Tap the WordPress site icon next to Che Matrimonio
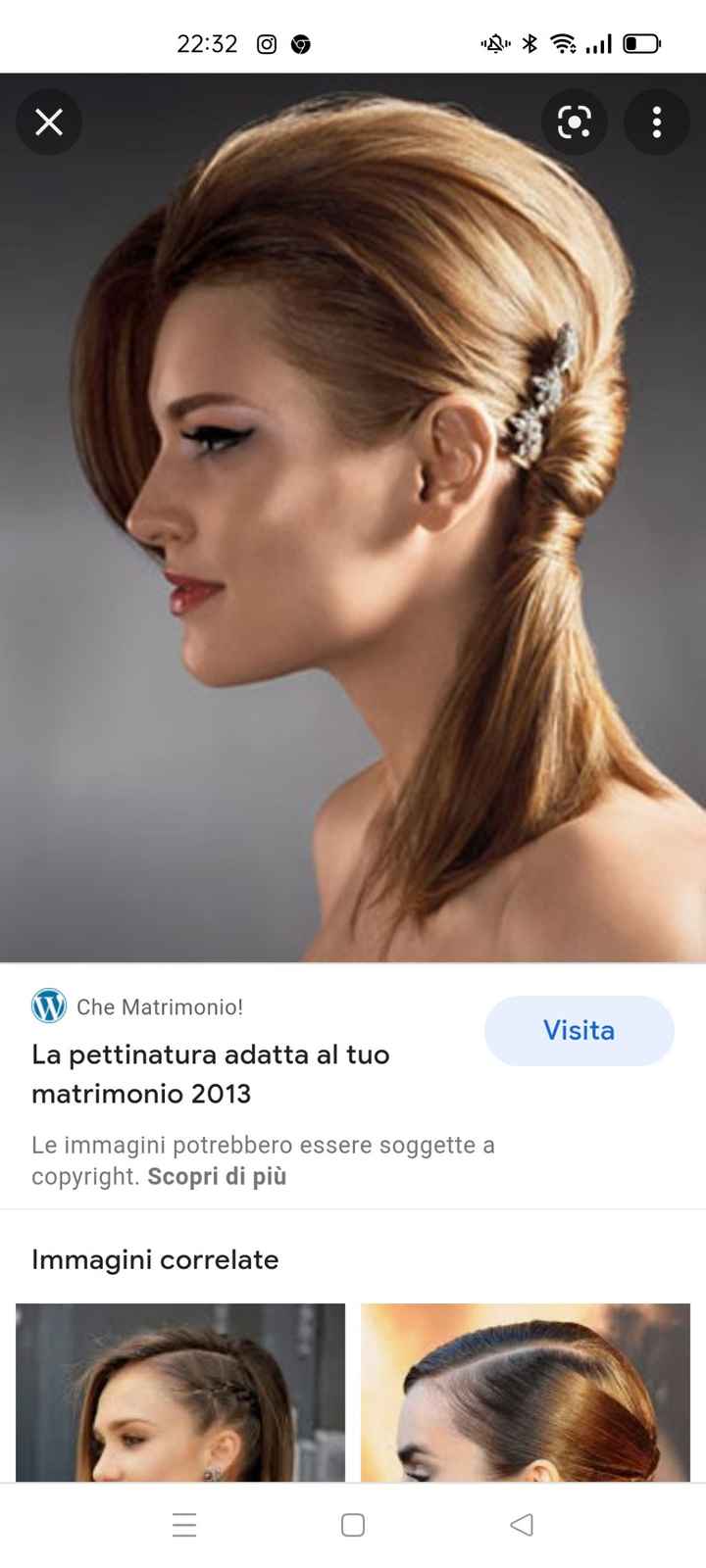This screenshot has width=706, height=1568. click(x=47, y=1005)
